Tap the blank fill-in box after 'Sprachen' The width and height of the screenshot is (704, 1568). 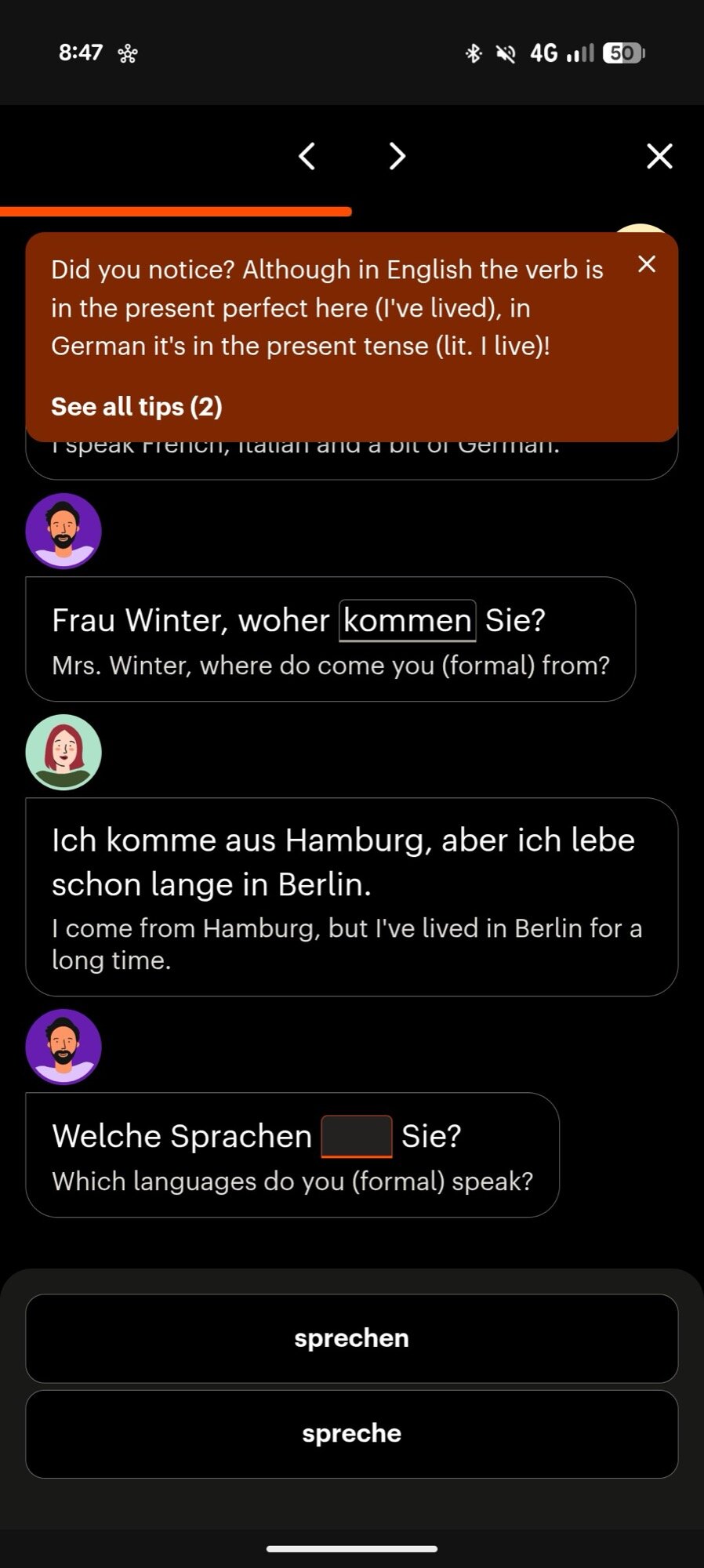tap(357, 1135)
